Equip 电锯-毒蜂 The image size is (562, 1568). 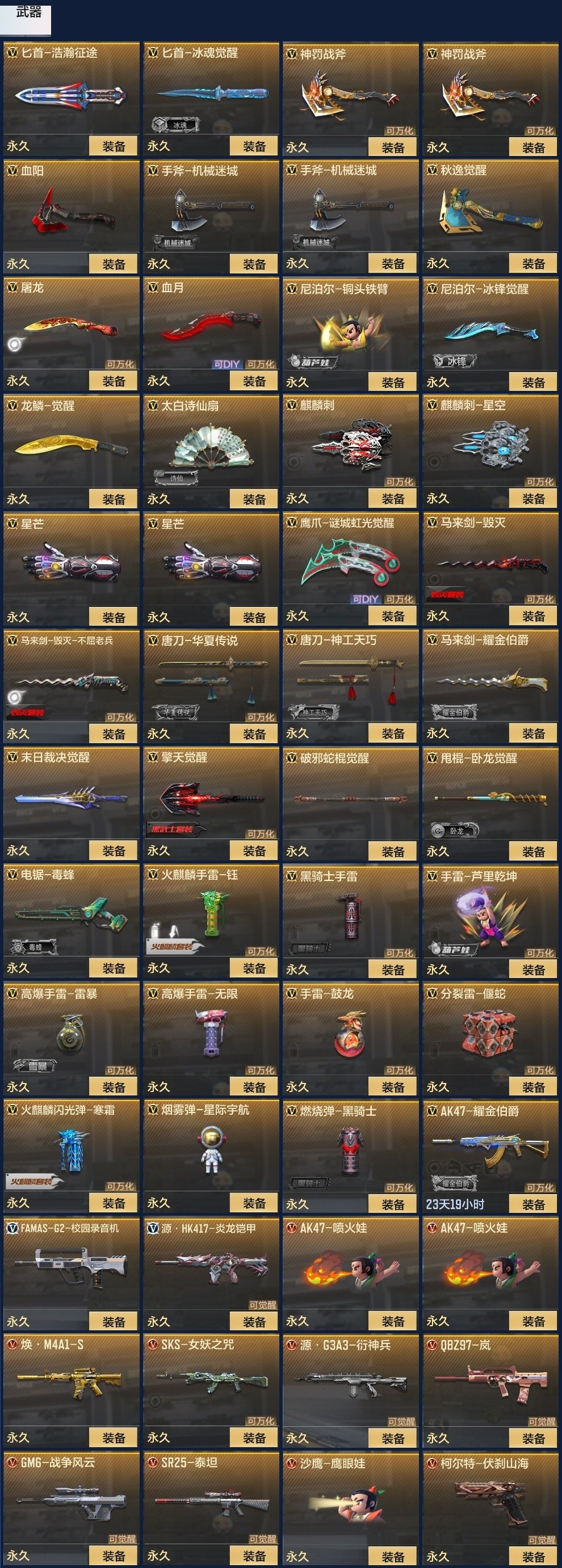114,968
